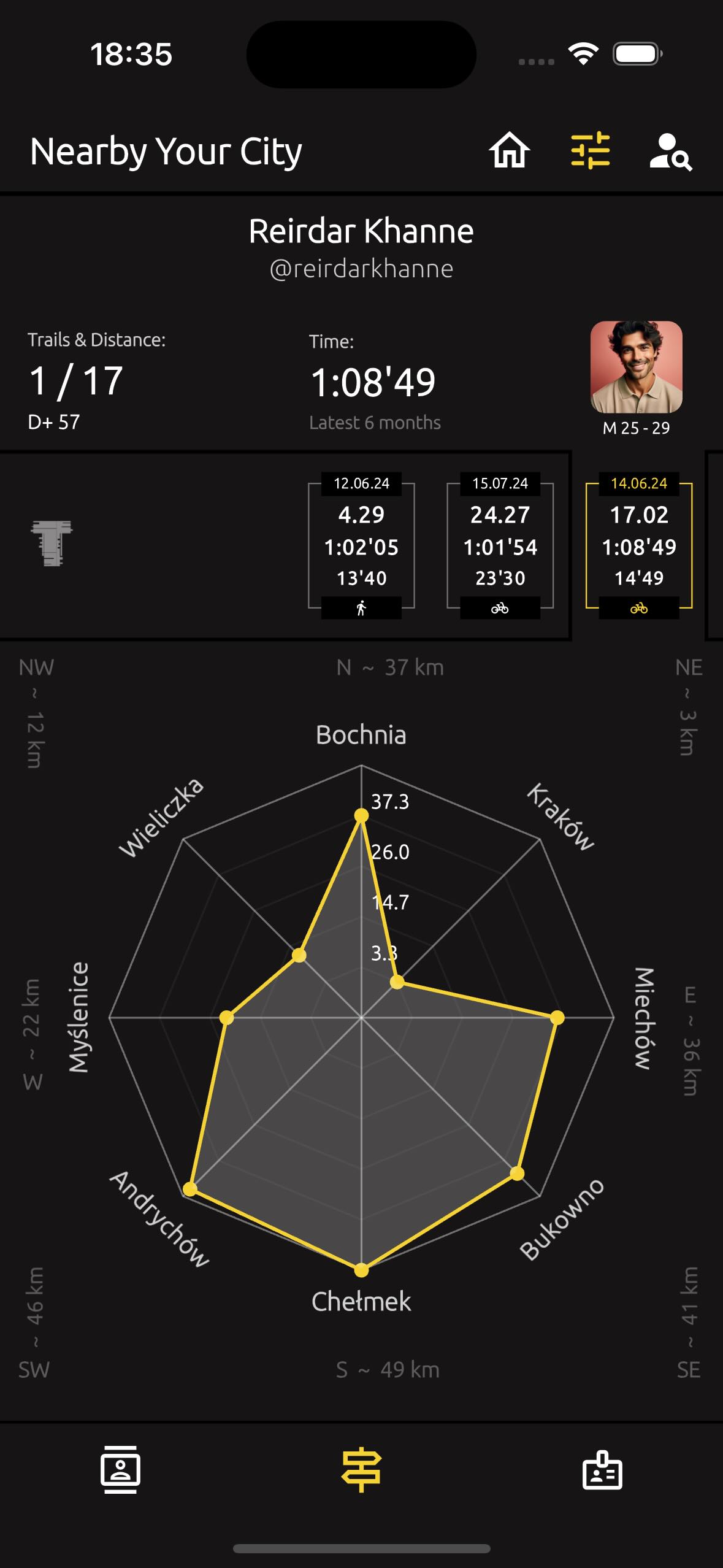Open Reirdar Khanne's profile photo

[636, 367]
